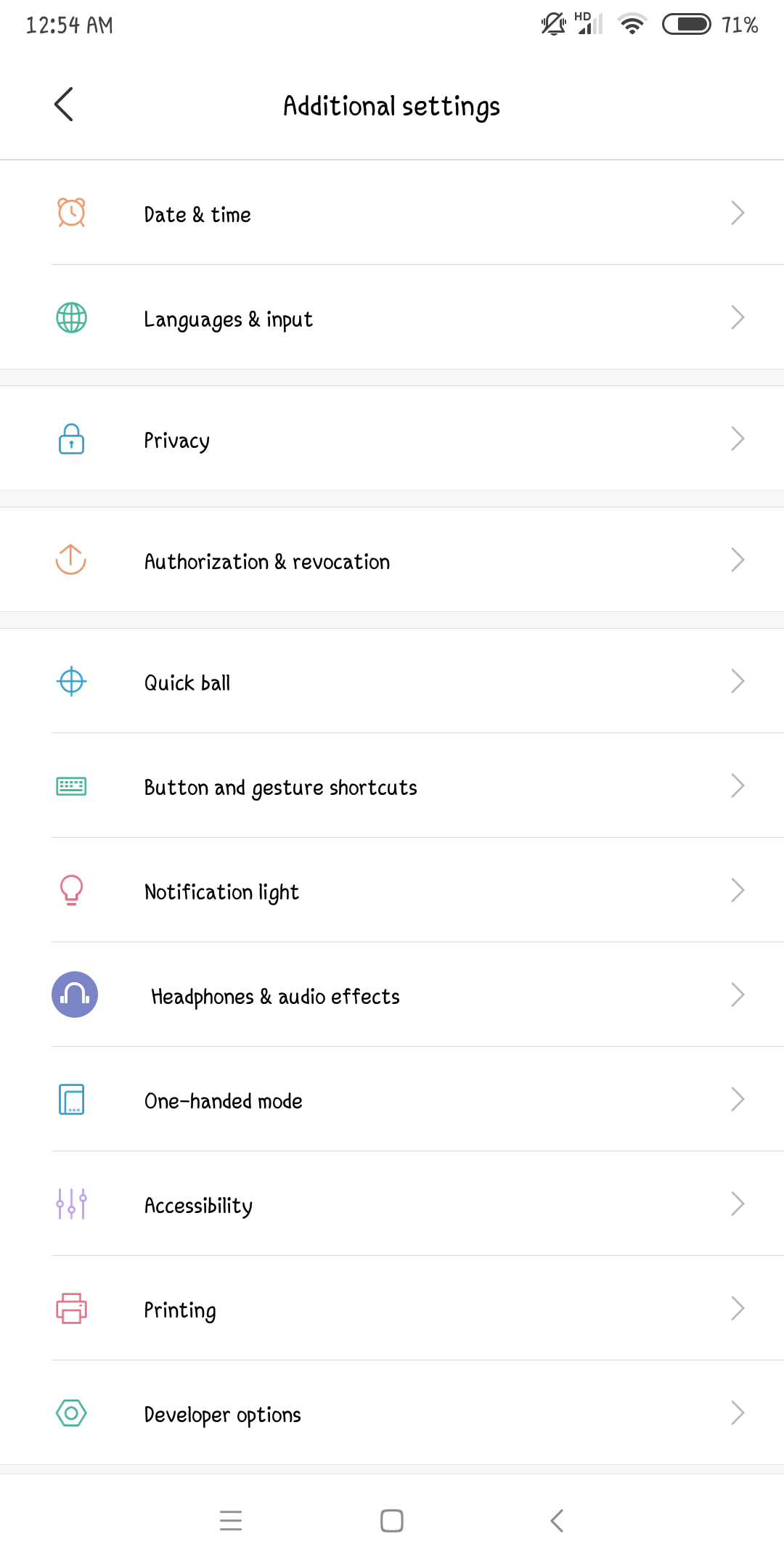
Task: Open Notification light settings
Action: (x=392, y=890)
